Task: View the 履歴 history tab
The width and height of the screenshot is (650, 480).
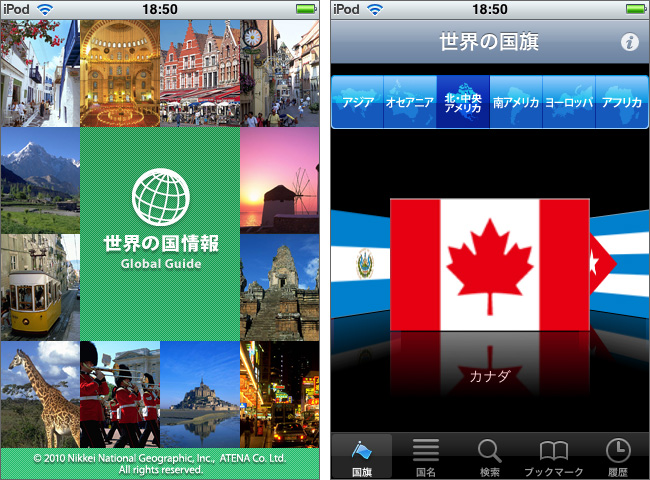Action: click(x=618, y=456)
